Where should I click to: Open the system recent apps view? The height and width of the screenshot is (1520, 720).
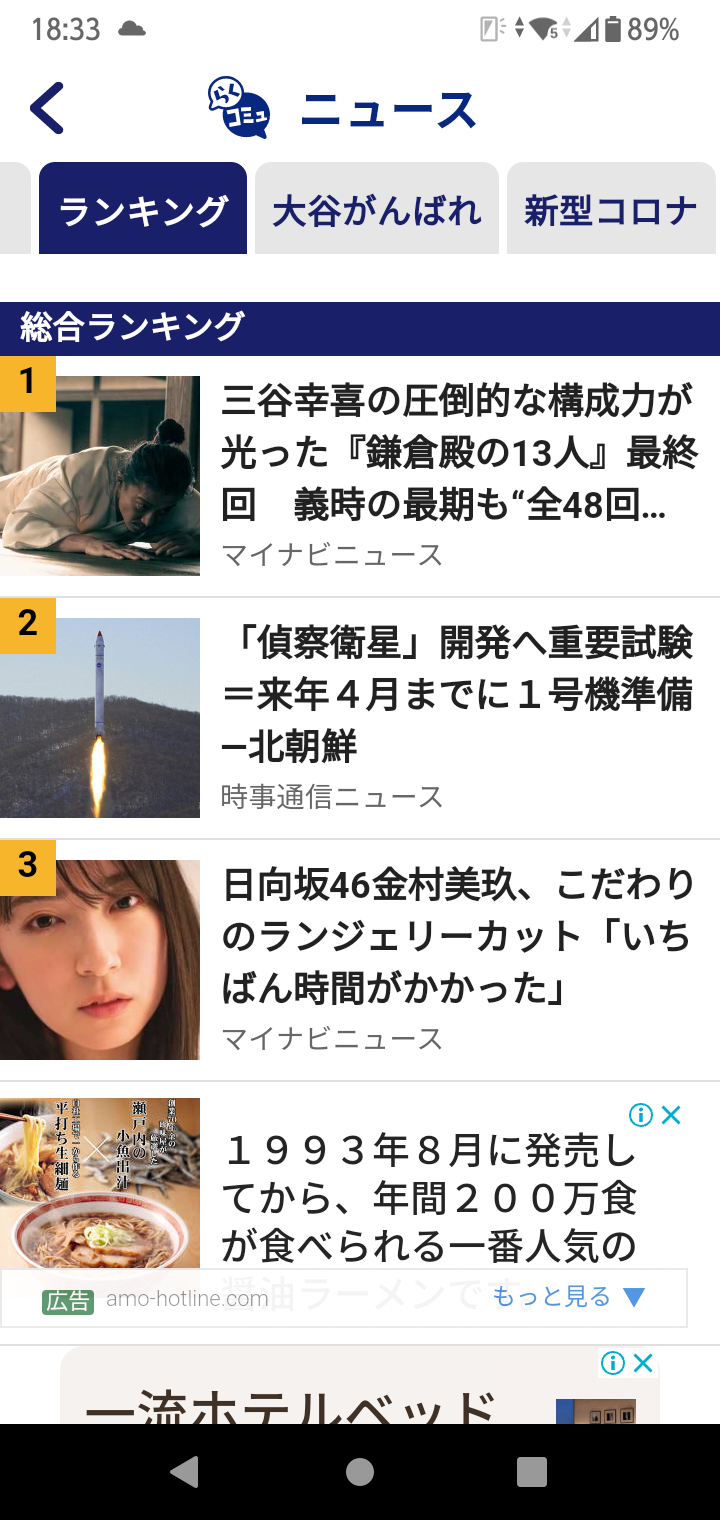(x=531, y=1471)
